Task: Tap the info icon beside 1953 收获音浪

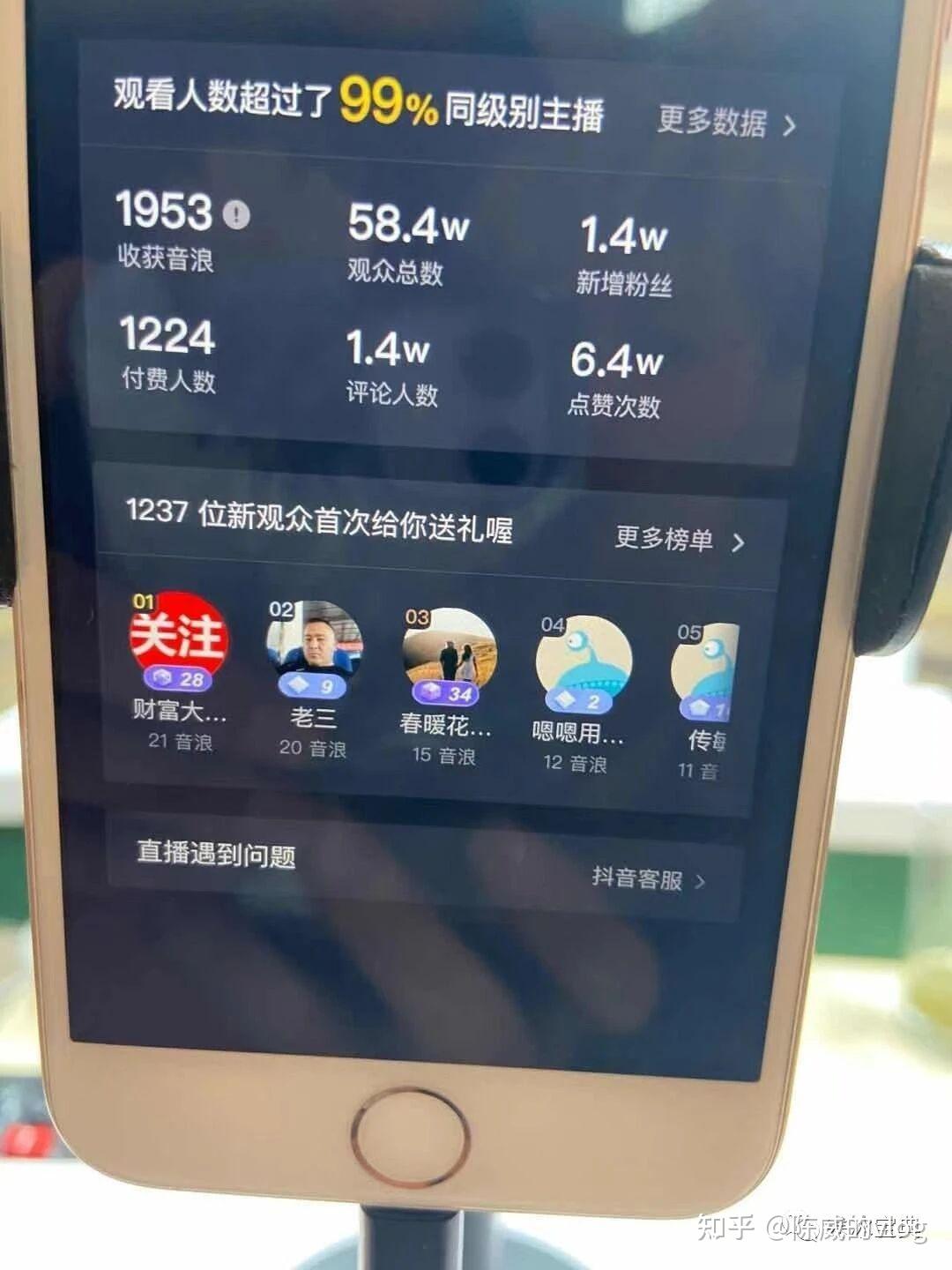Action: [x=236, y=214]
